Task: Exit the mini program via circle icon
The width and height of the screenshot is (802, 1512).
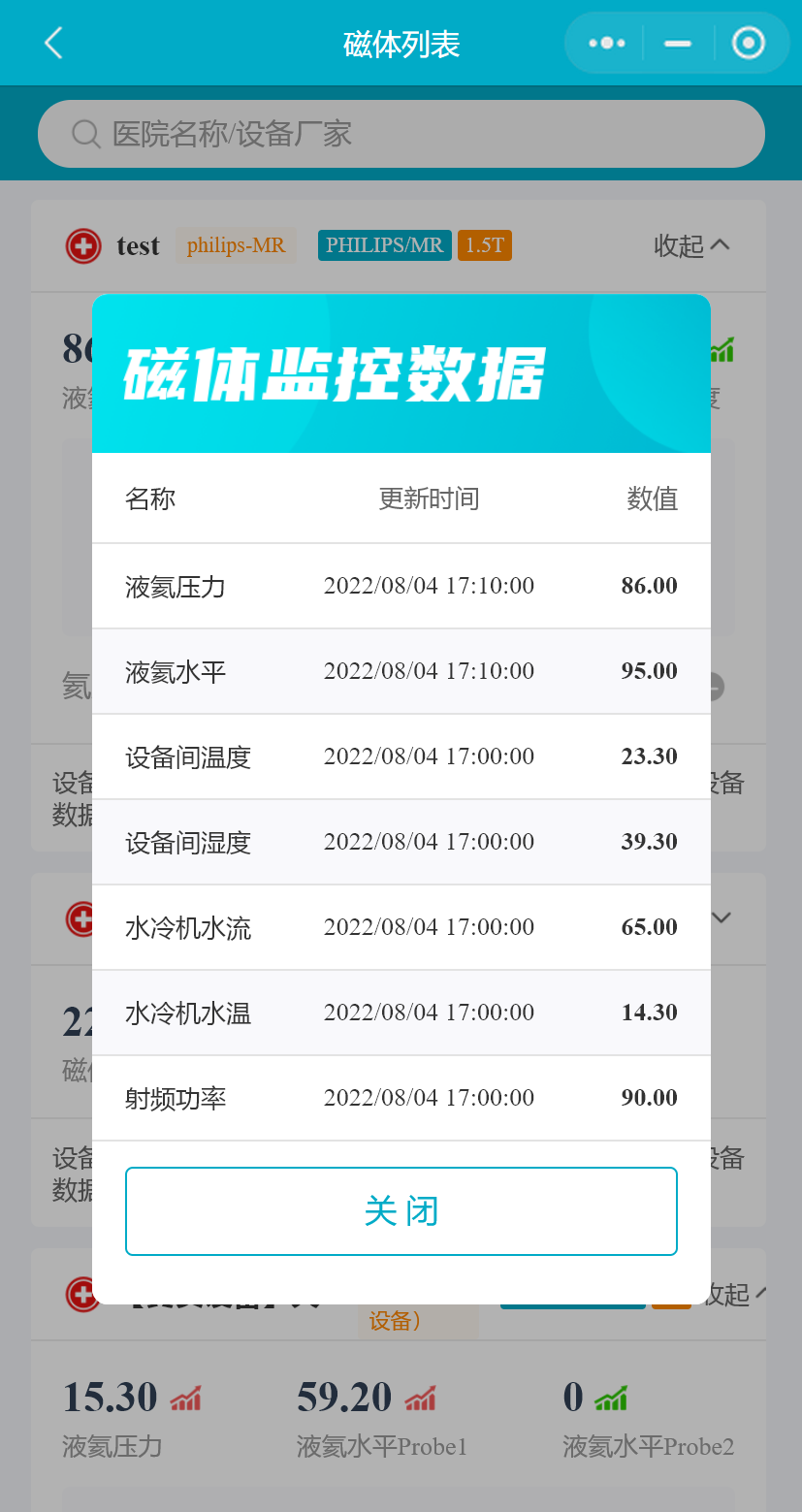Action: (748, 43)
